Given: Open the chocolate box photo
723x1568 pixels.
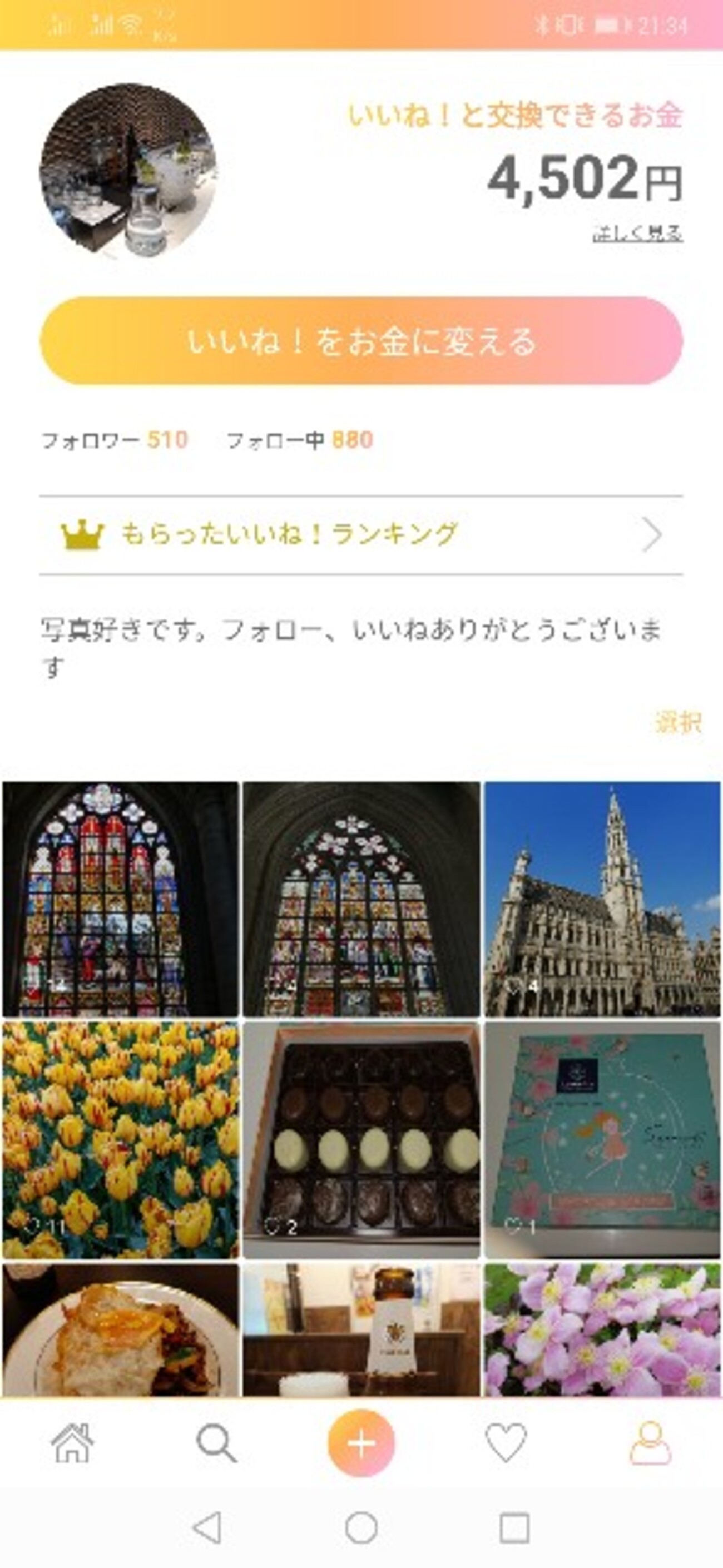Looking at the screenshot, I should coord(361,1139).
